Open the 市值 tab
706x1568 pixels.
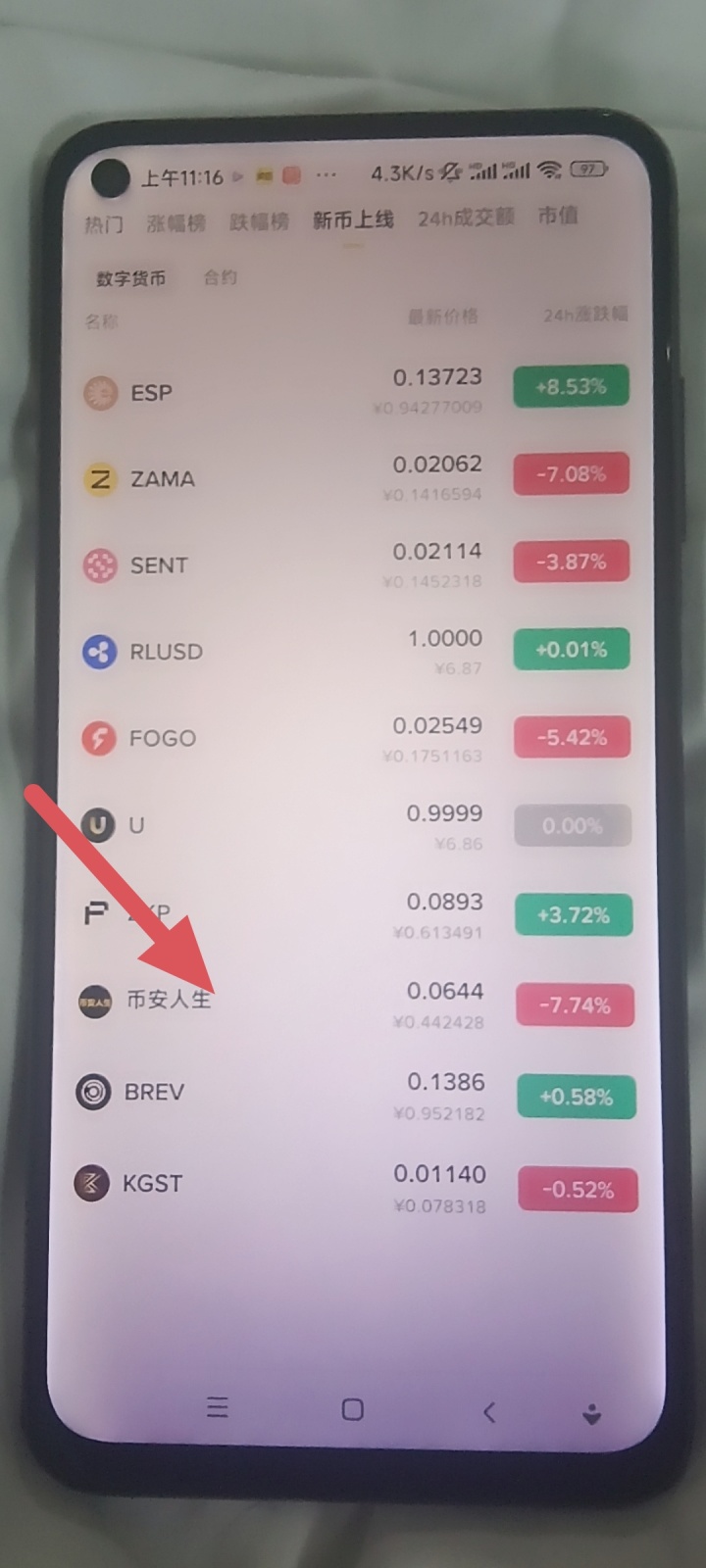tap(558, 216)
